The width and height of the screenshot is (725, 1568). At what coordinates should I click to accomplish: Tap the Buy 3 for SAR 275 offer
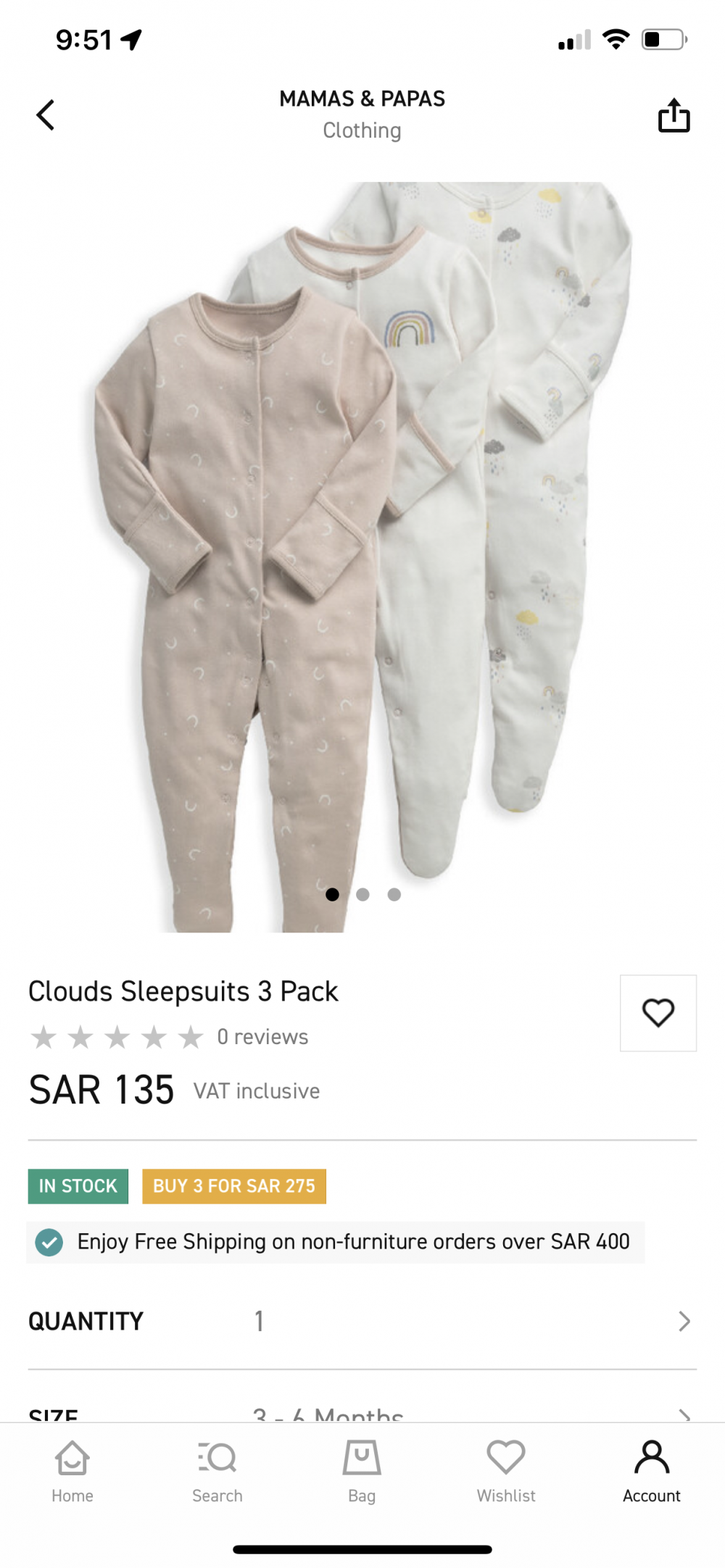point(234,1186)
